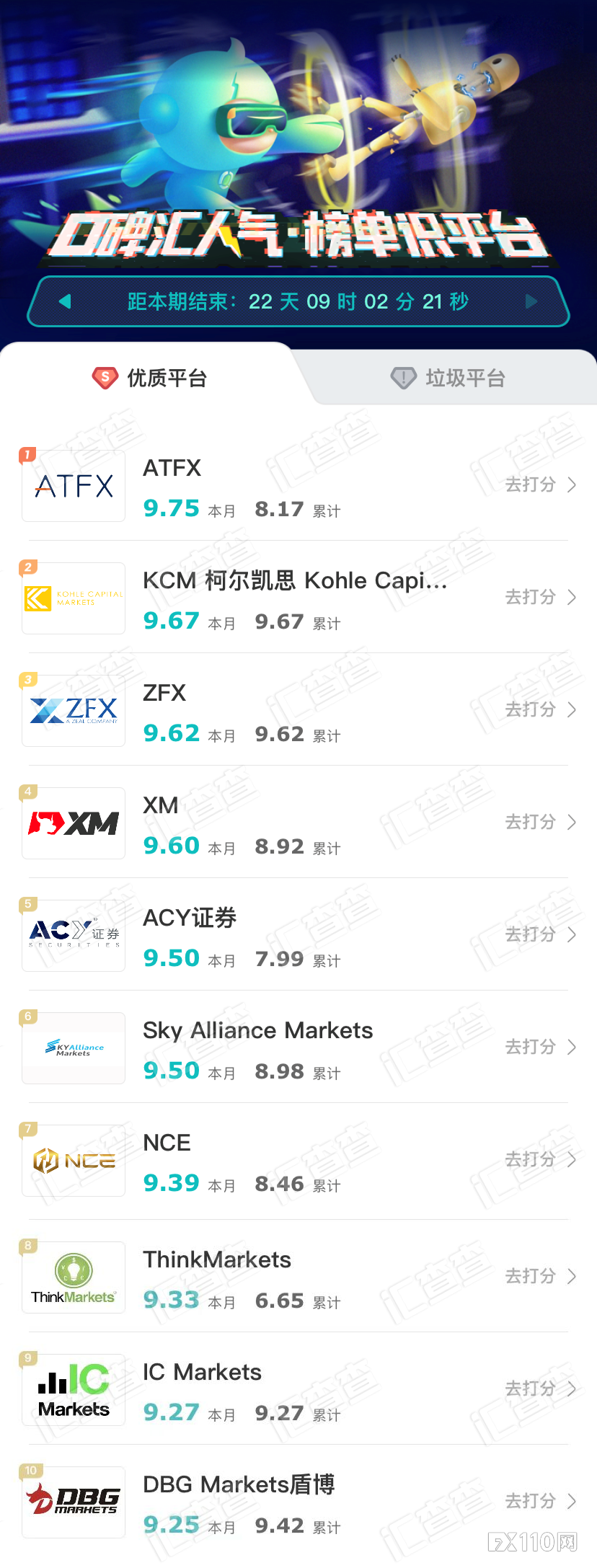Open the XM broker logo
597x1568 pixels.
click(73, 823)
